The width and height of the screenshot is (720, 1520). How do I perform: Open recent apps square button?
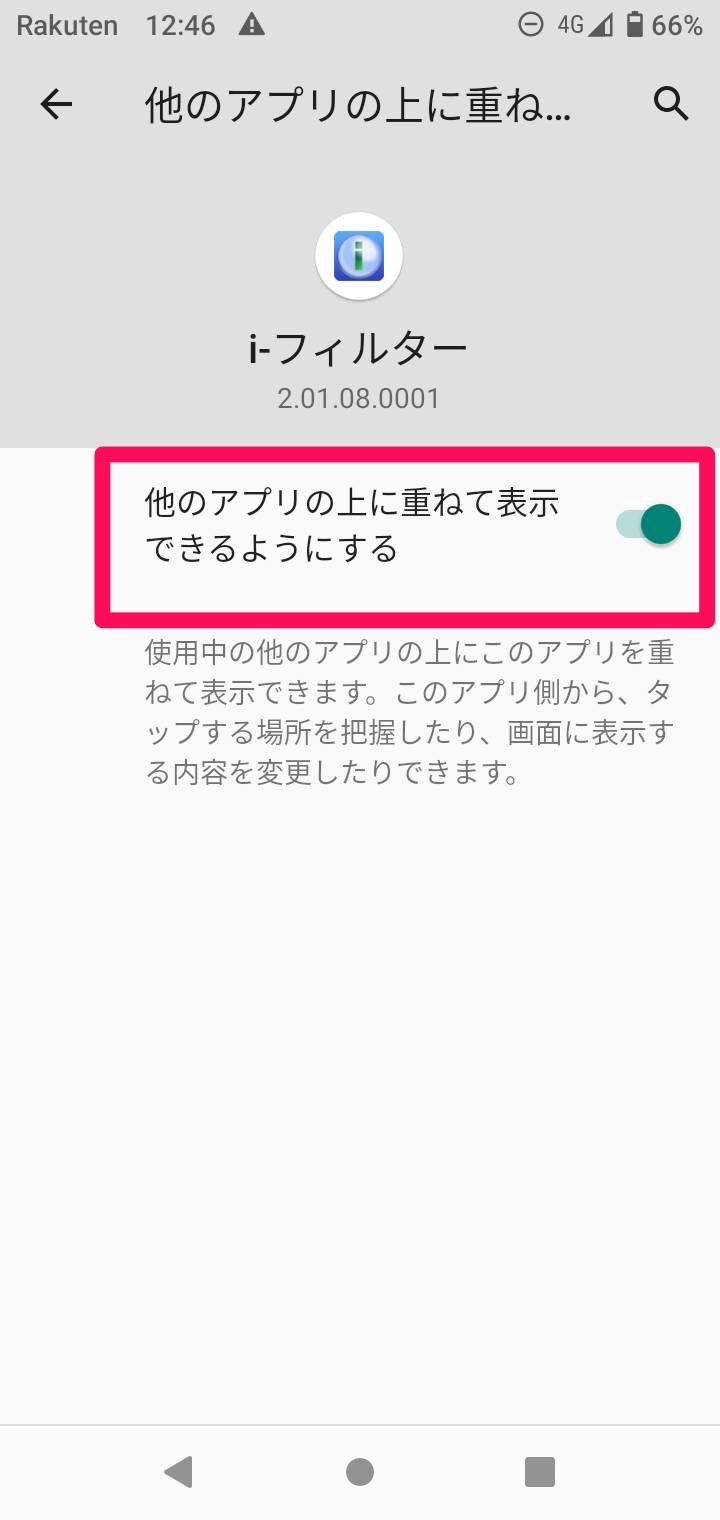point(540,1471)
